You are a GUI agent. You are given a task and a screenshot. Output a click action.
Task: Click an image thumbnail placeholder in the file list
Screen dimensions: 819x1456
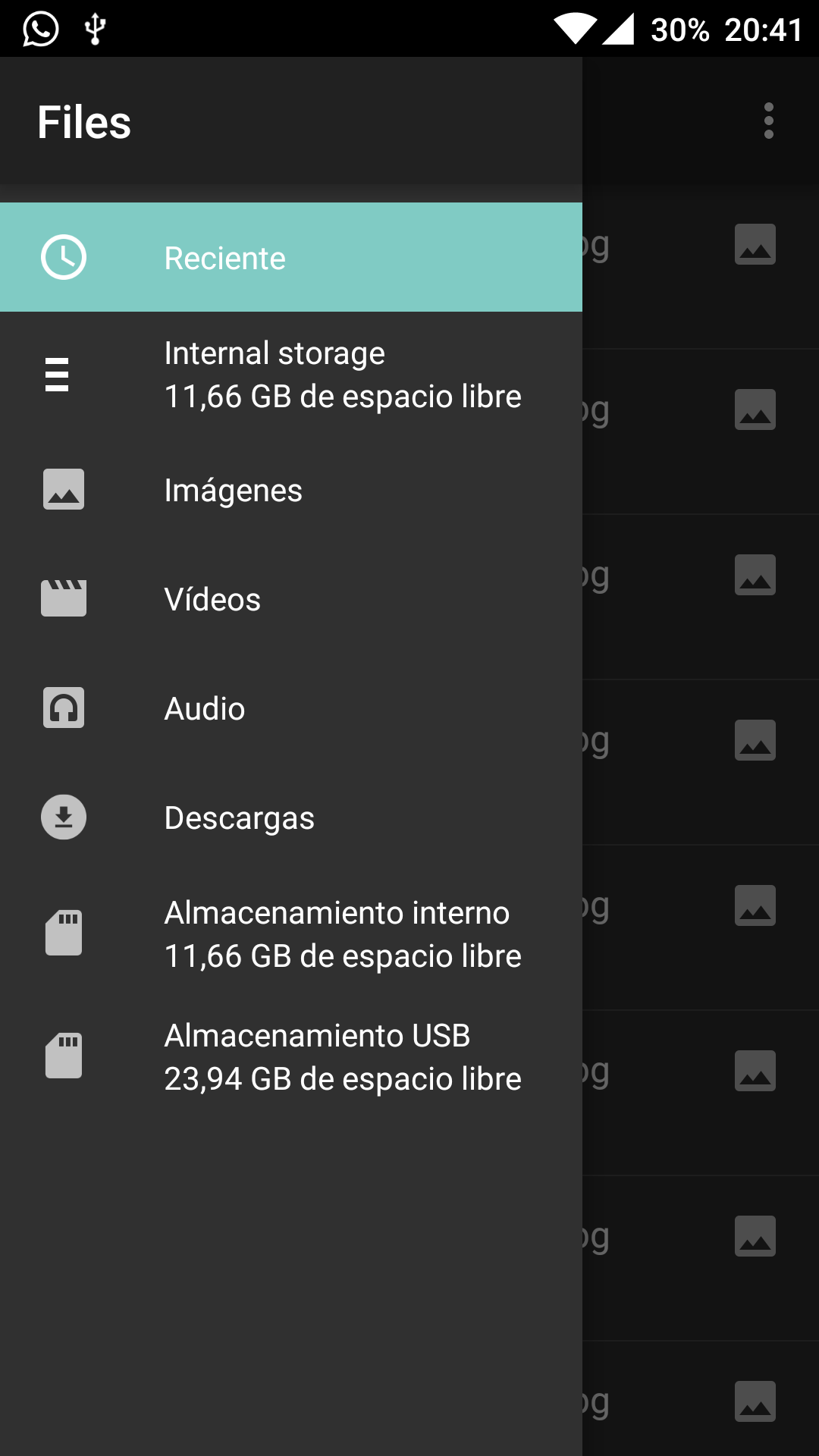755,243
